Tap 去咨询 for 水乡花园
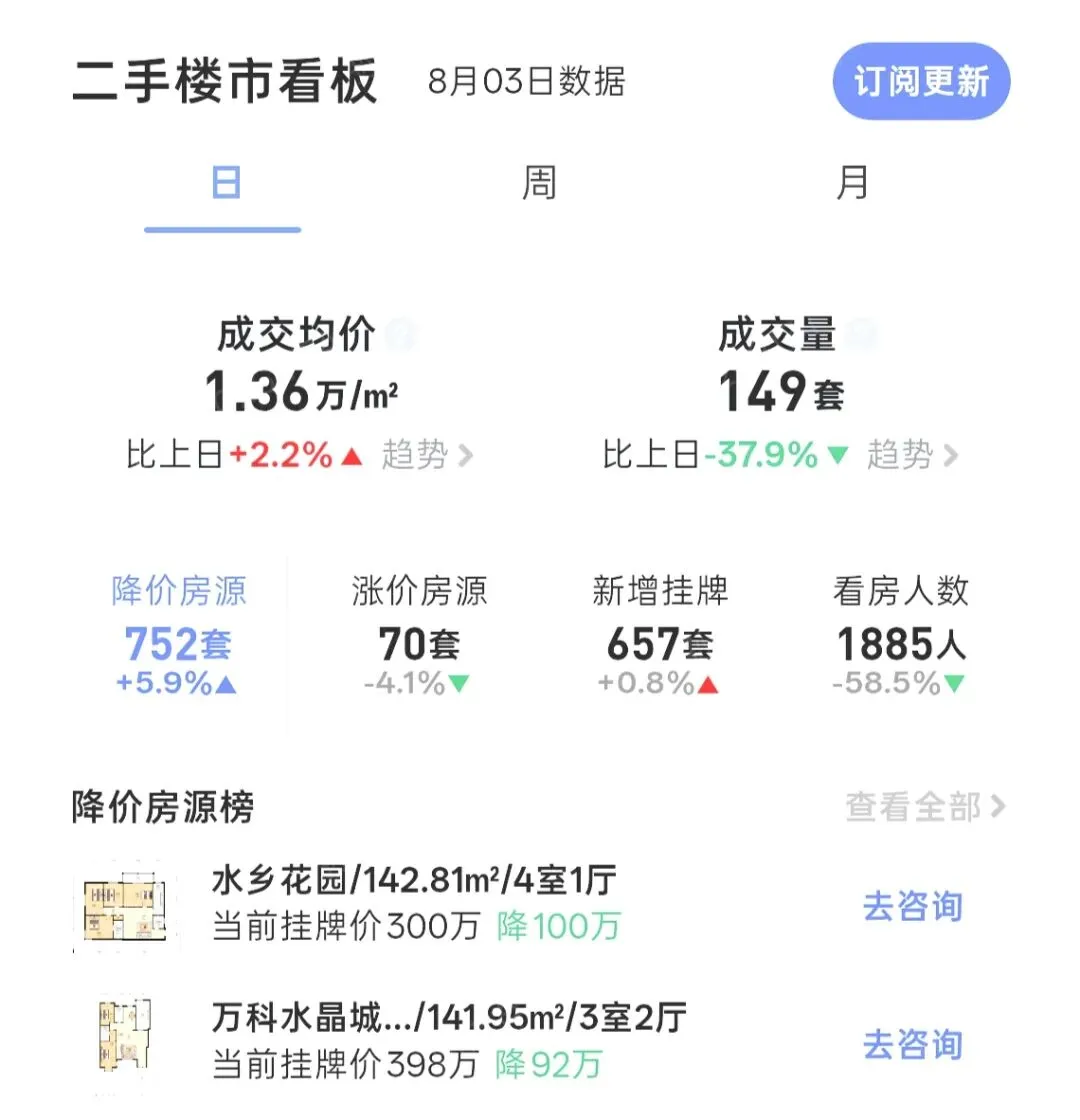Screen dimensions: 1080x1120 pyautogui.click(x=913, y=906)
